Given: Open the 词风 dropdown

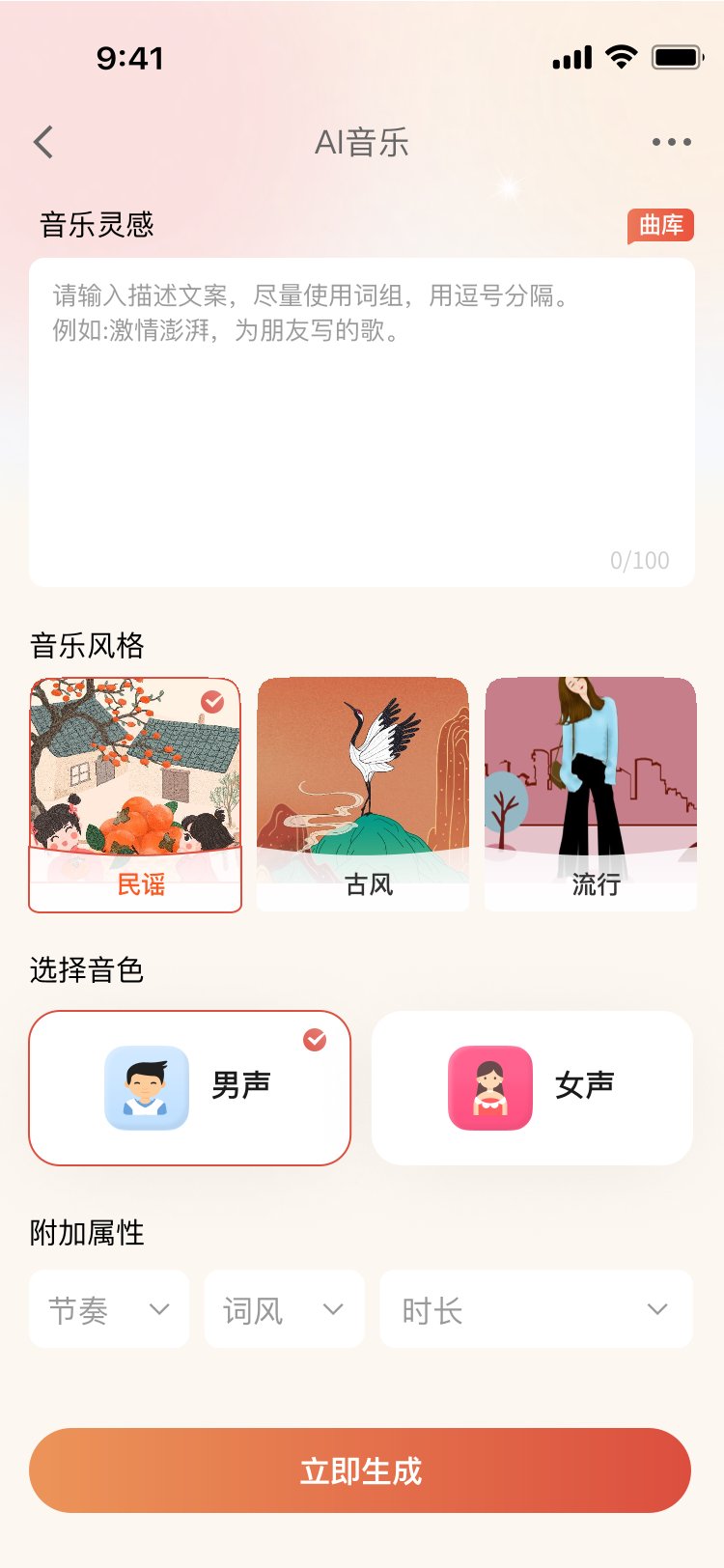Looking at the screenshot, I should pos(284,1309).
